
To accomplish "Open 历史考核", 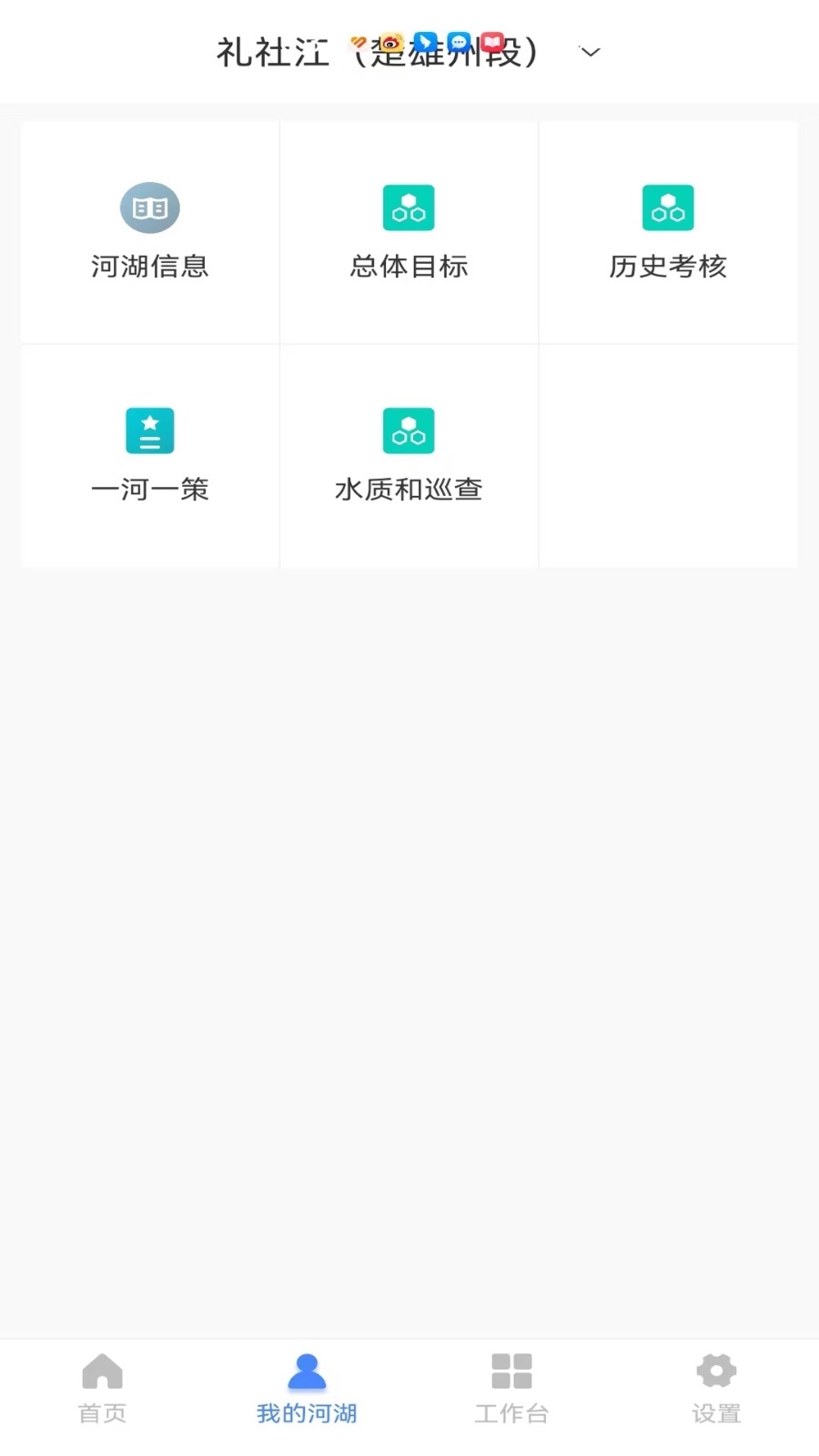I will (668, 232).
